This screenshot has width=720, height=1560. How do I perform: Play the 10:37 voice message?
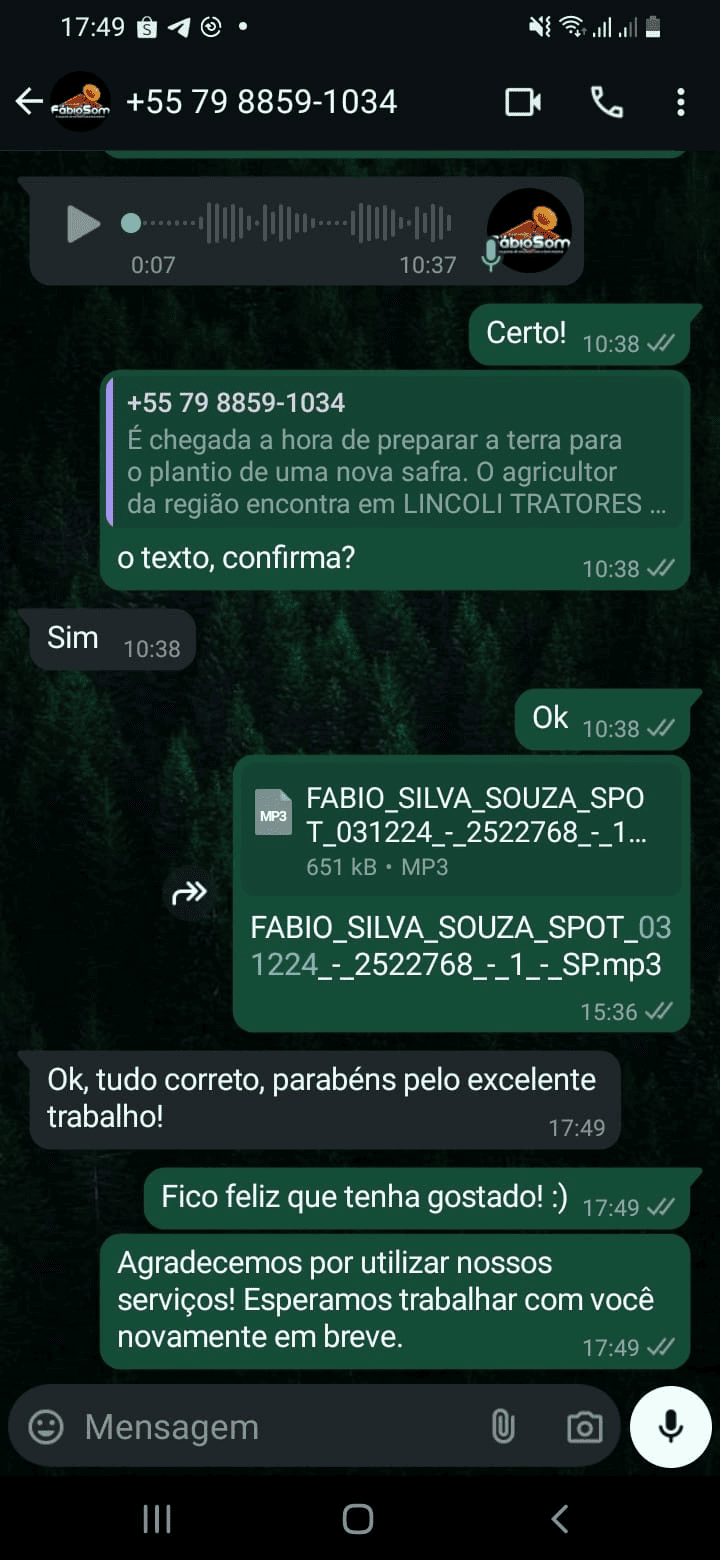(x=85, y=224)
